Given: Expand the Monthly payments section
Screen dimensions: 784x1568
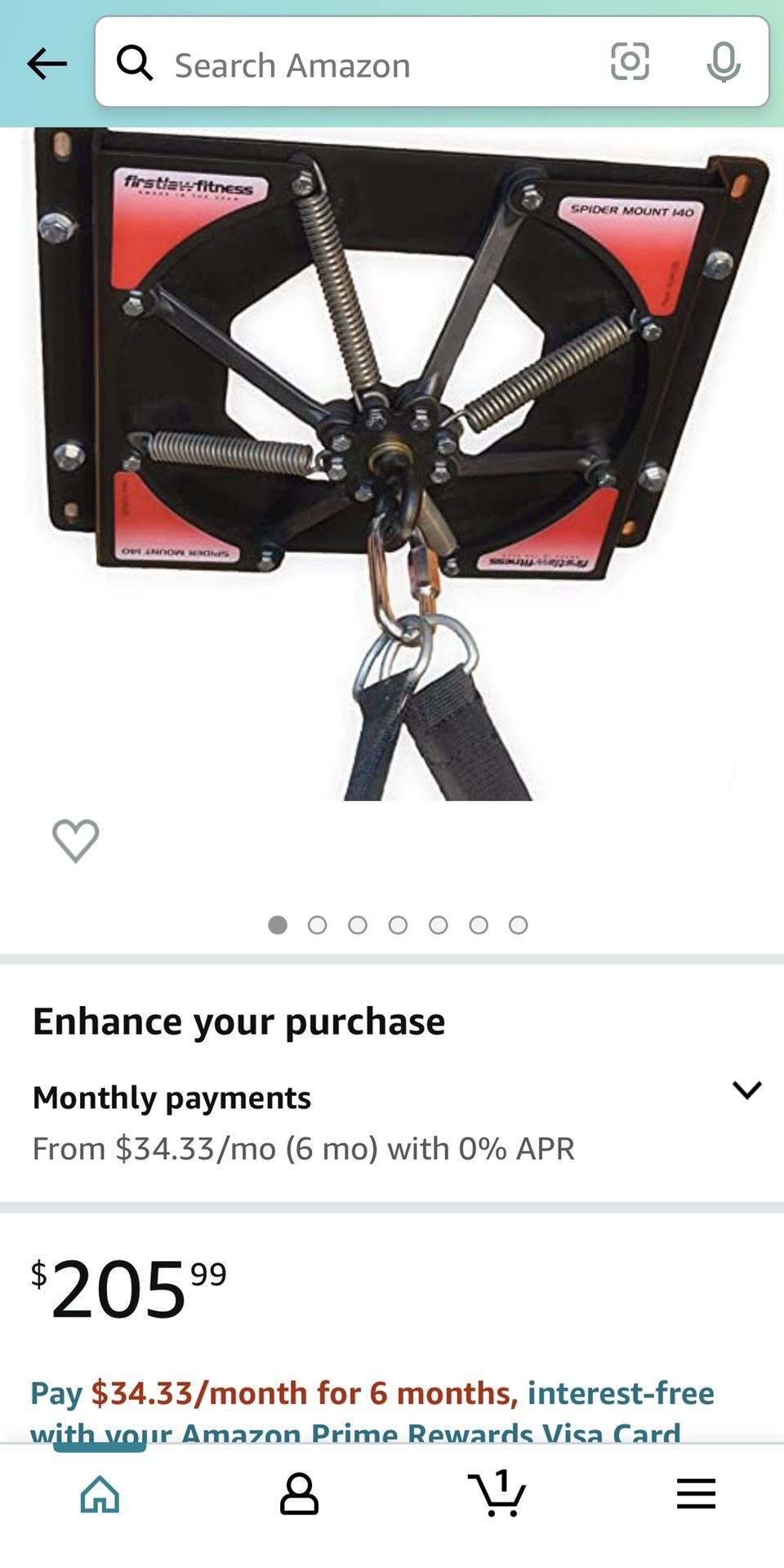Looking at the screenshot, I should click(746, 1089).
